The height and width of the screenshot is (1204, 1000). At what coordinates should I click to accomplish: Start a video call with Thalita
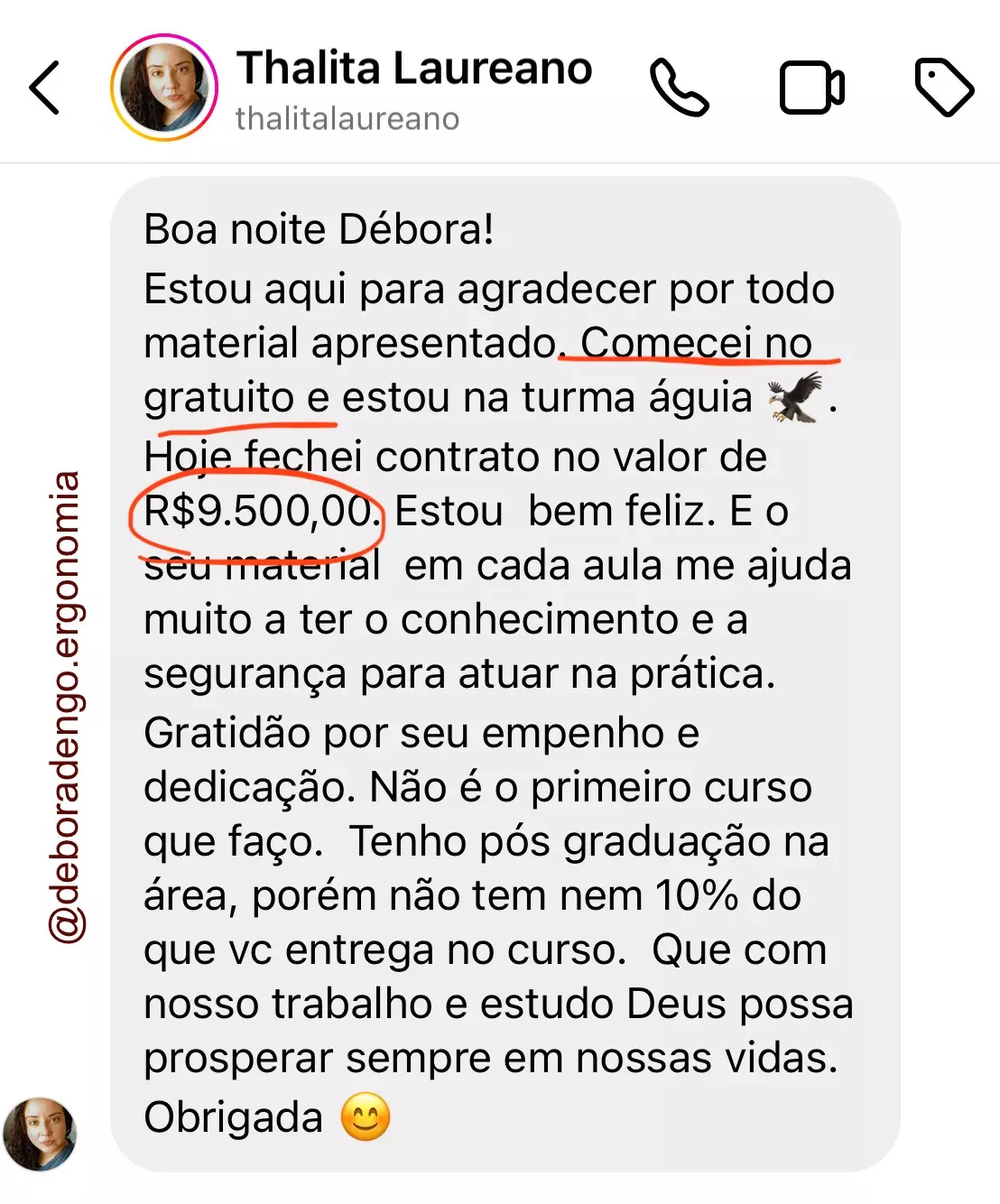point(810,88)
